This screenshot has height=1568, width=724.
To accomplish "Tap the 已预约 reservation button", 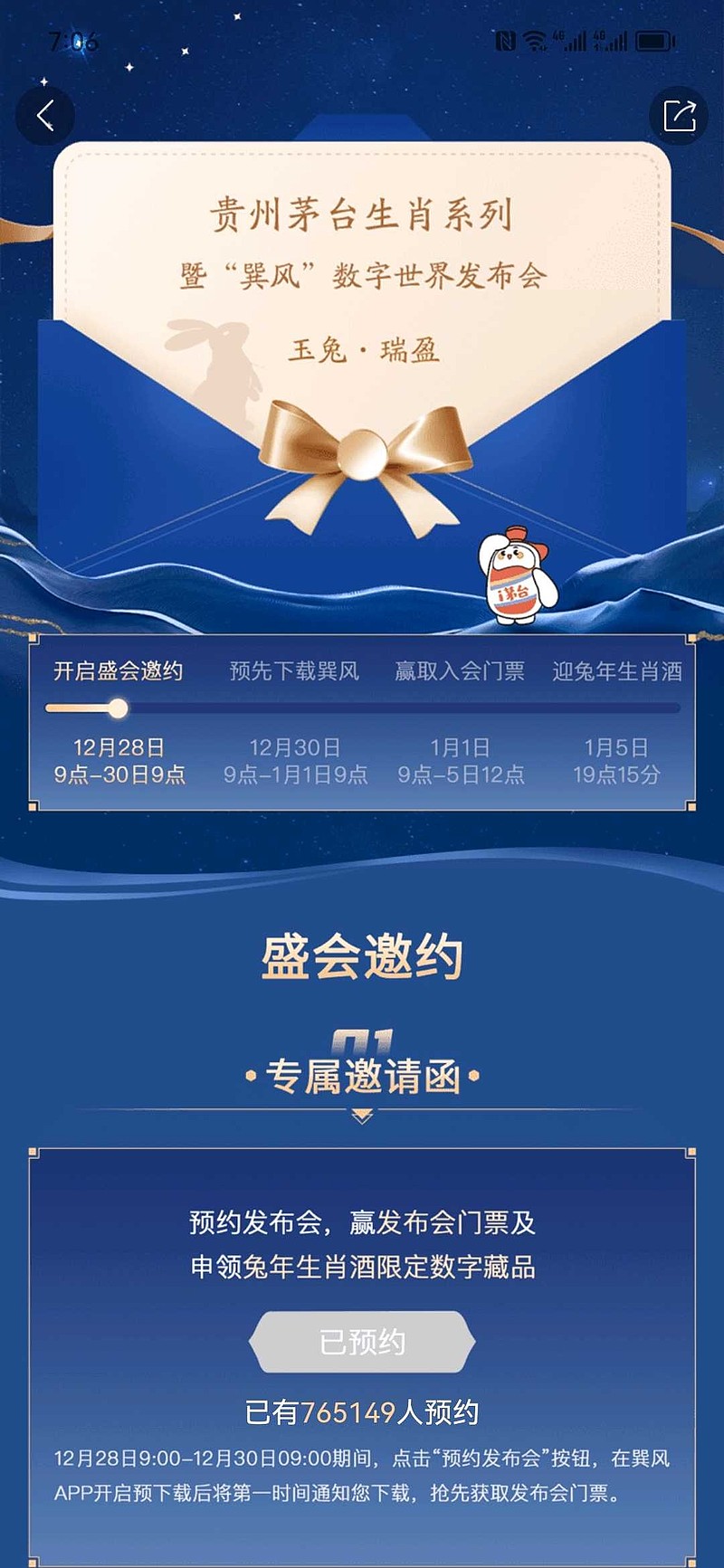I will (362, 1342).
